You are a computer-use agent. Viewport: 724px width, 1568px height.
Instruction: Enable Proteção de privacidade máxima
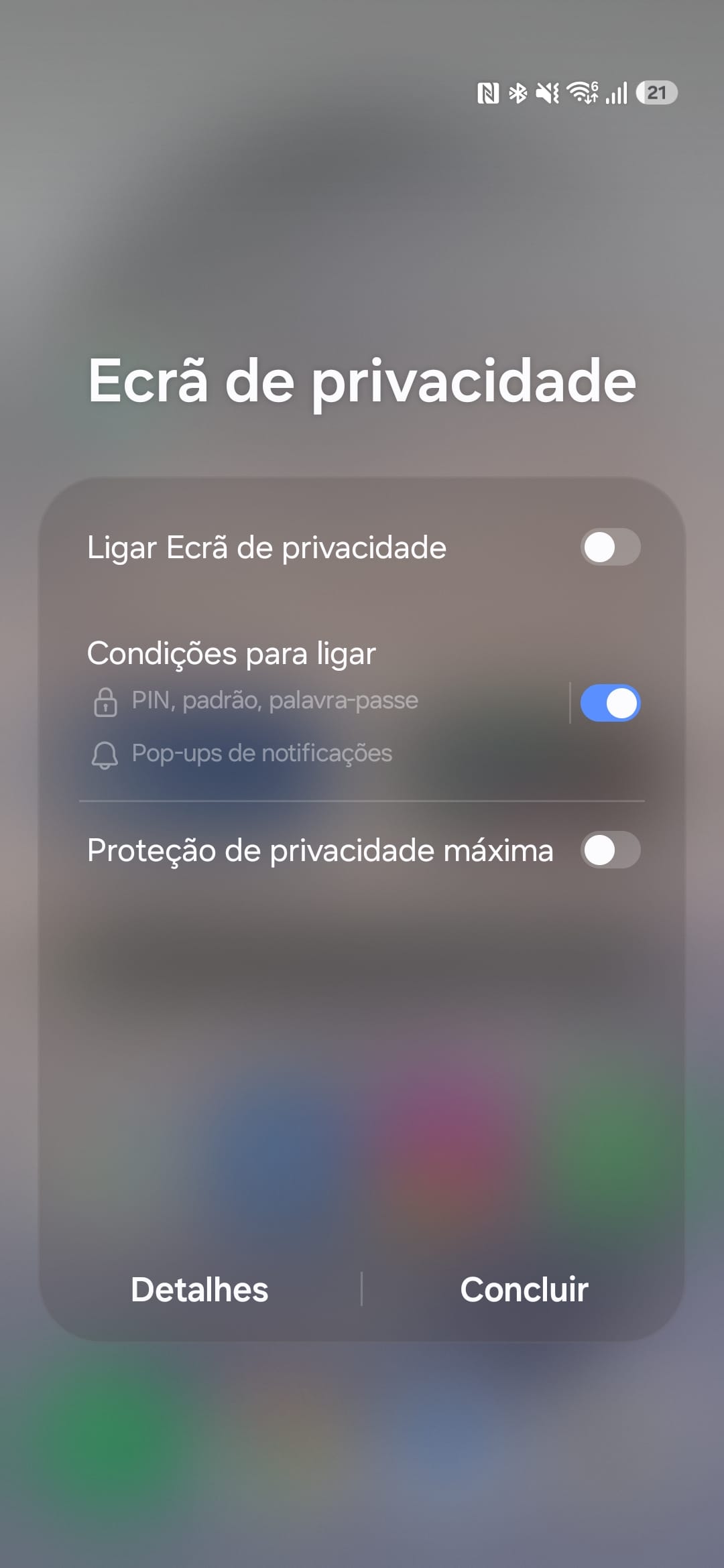click(x=610, y=850)
